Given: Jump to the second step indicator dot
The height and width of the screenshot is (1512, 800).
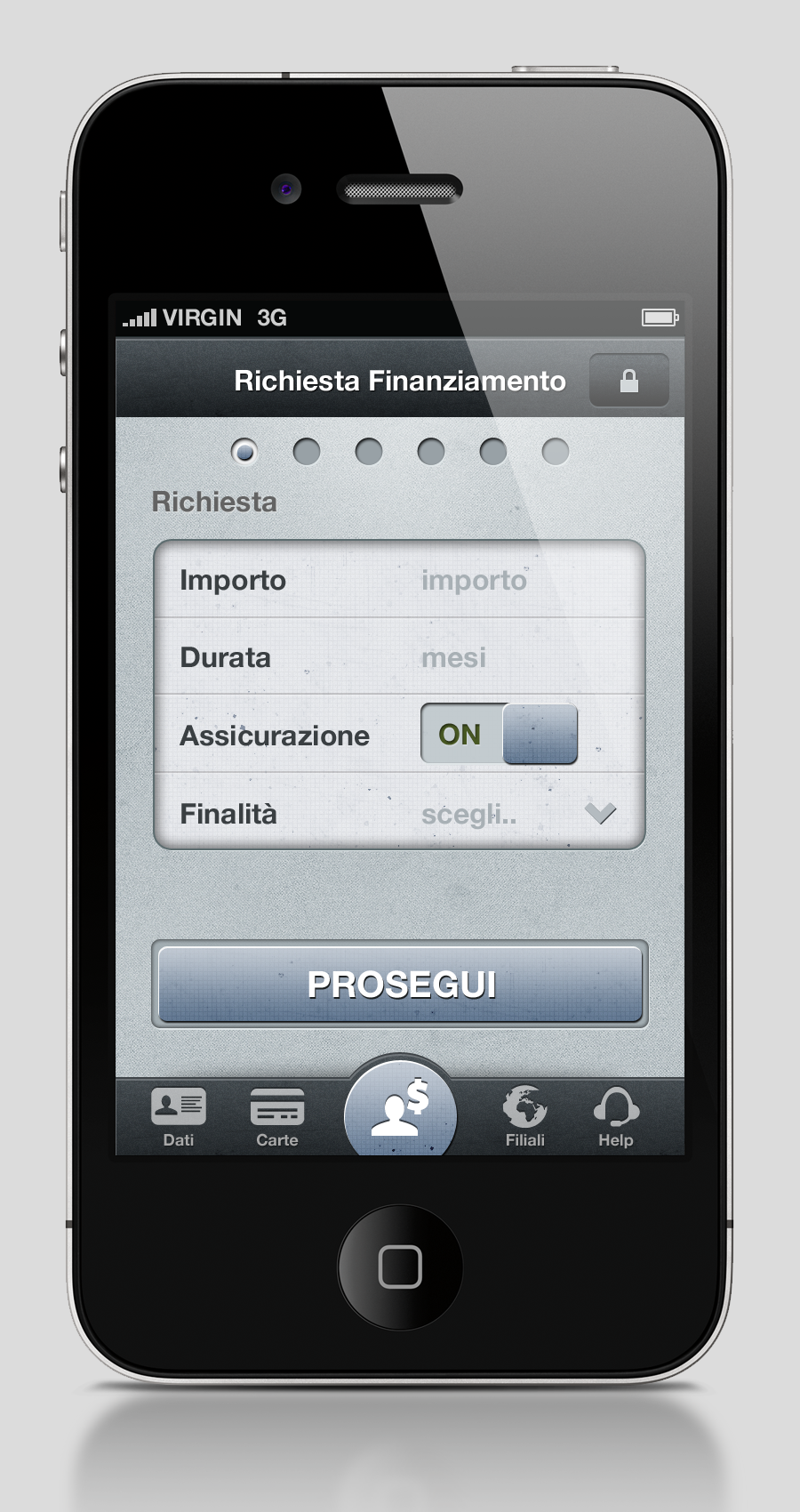Looking at the screenshot, I should tap(307, 452).
